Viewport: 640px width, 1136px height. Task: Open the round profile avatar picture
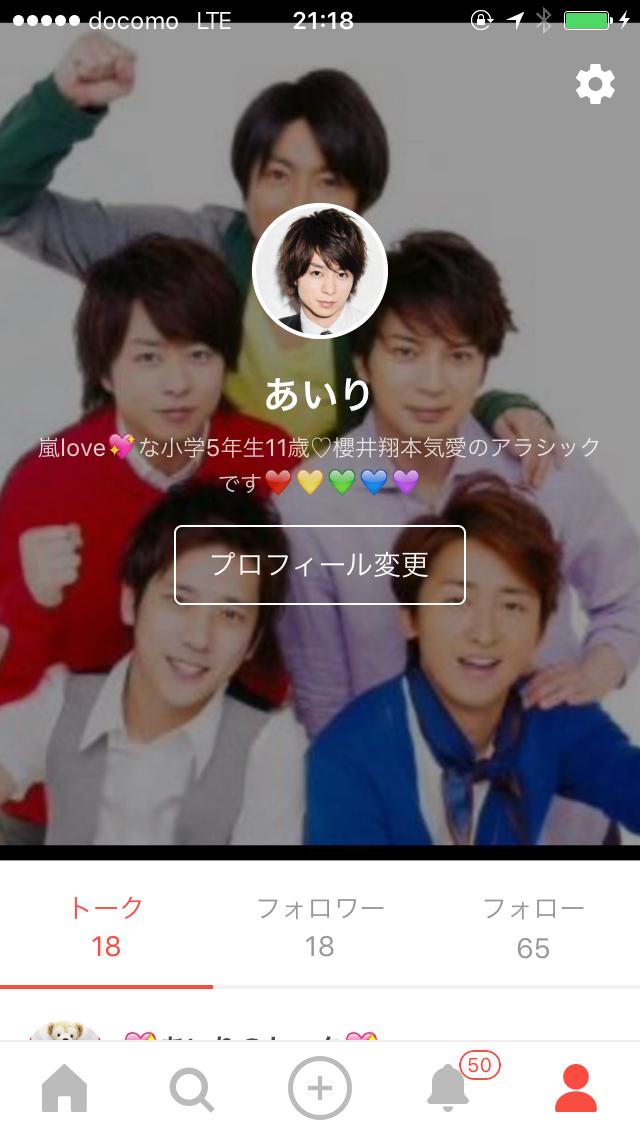[320, 270]
